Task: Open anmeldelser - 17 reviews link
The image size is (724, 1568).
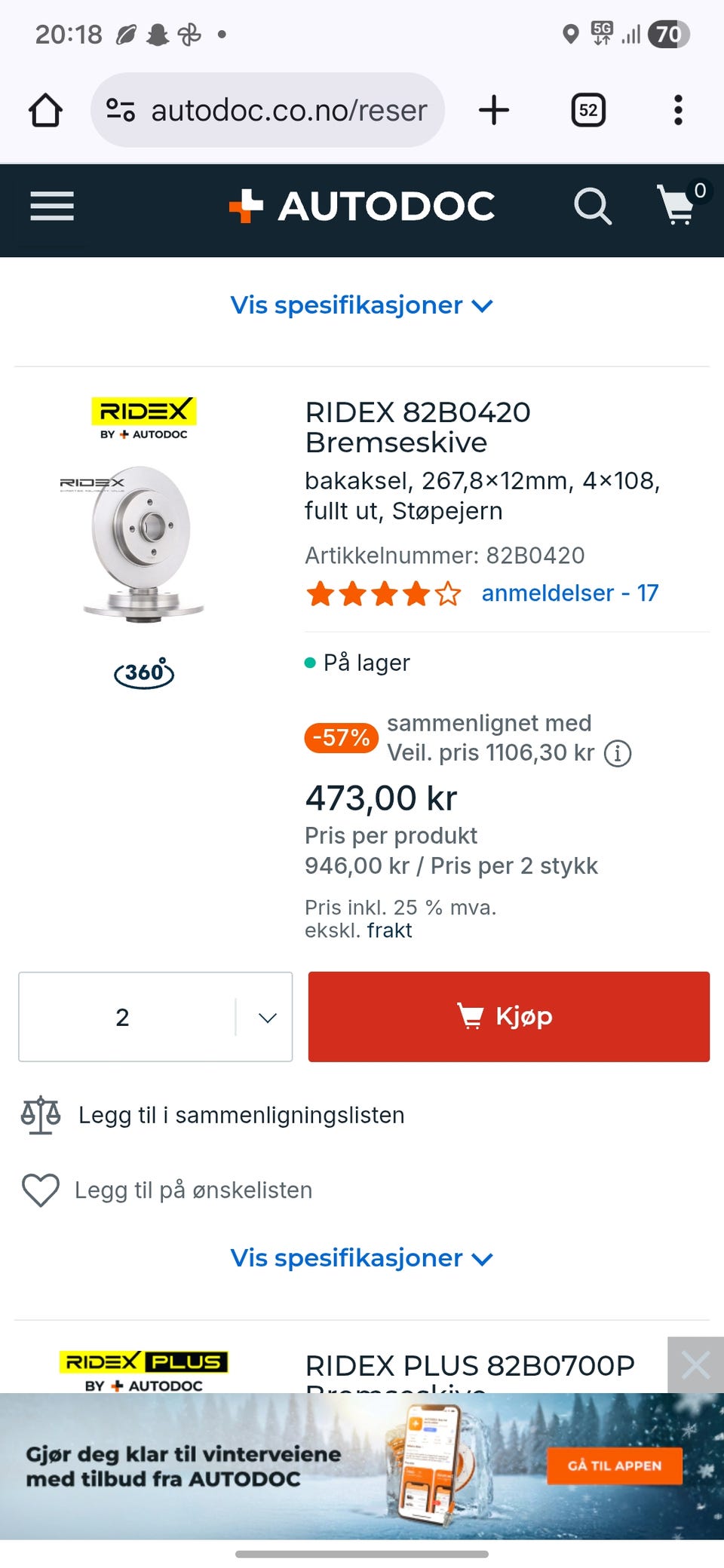Action: click(569, 594)
